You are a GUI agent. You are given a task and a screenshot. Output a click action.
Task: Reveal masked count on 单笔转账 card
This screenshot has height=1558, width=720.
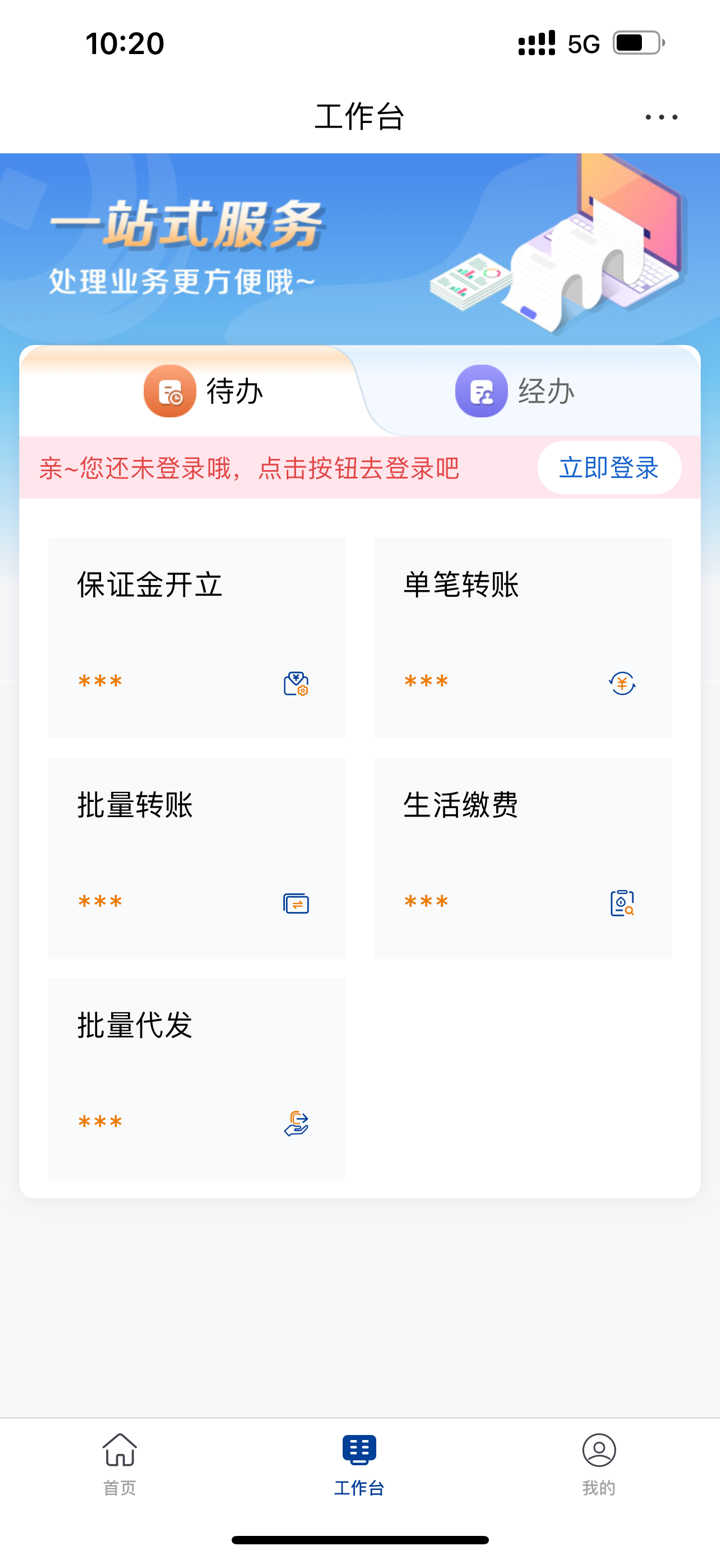pyautogui.click(x=425, y=682)
